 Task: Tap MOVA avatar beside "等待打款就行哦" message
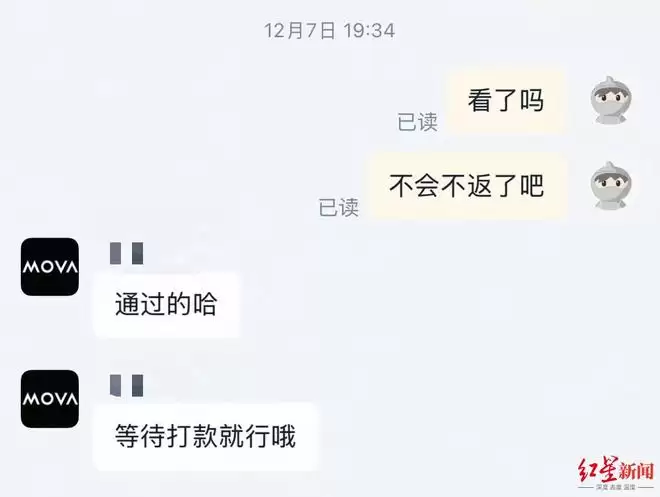click(50, 399)
